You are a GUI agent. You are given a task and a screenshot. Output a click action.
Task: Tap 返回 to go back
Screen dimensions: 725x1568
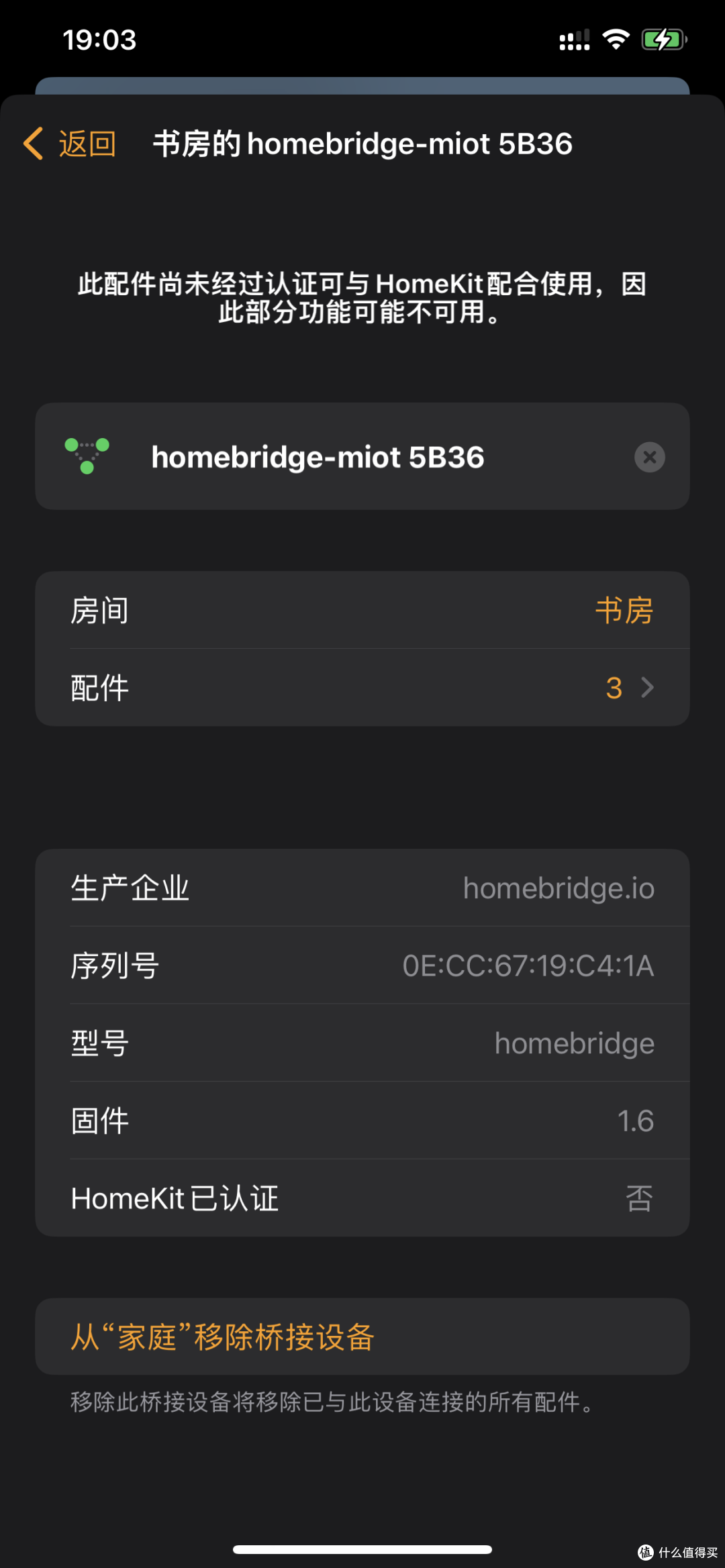(x=86, y=143)
